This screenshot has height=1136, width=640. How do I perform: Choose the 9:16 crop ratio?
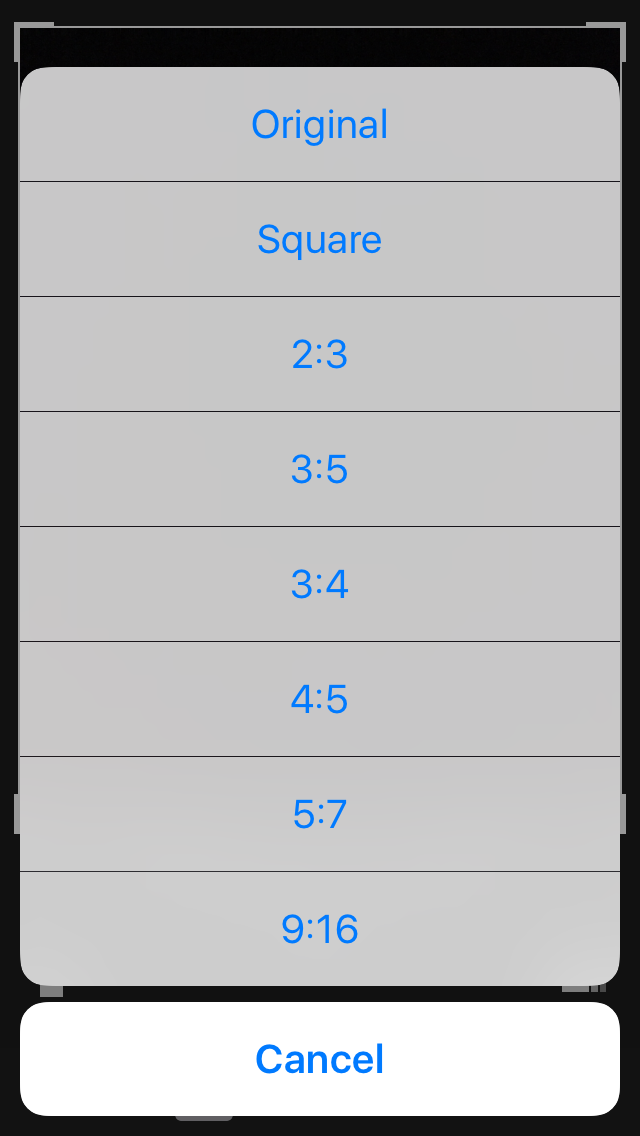pos(320,929)
